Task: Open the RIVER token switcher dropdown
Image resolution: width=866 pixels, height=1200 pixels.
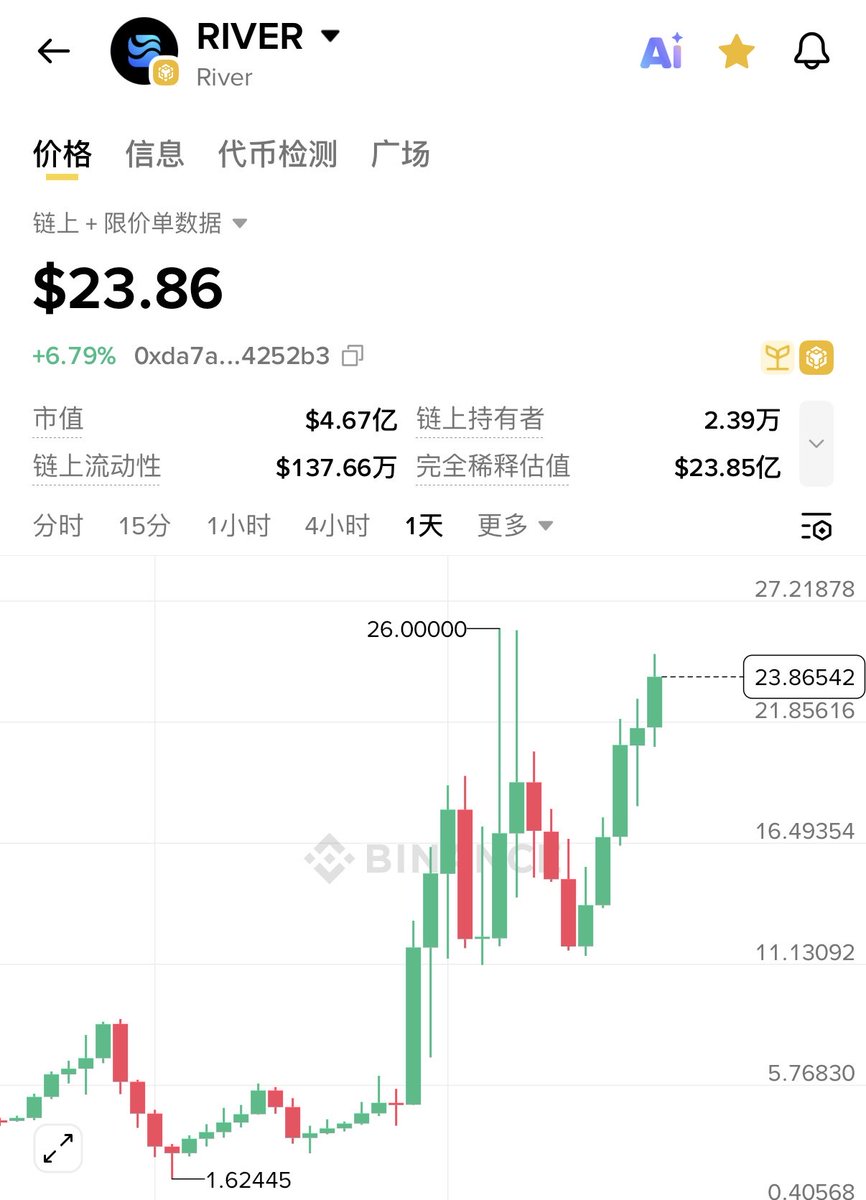Action: [x=330, y=37]
